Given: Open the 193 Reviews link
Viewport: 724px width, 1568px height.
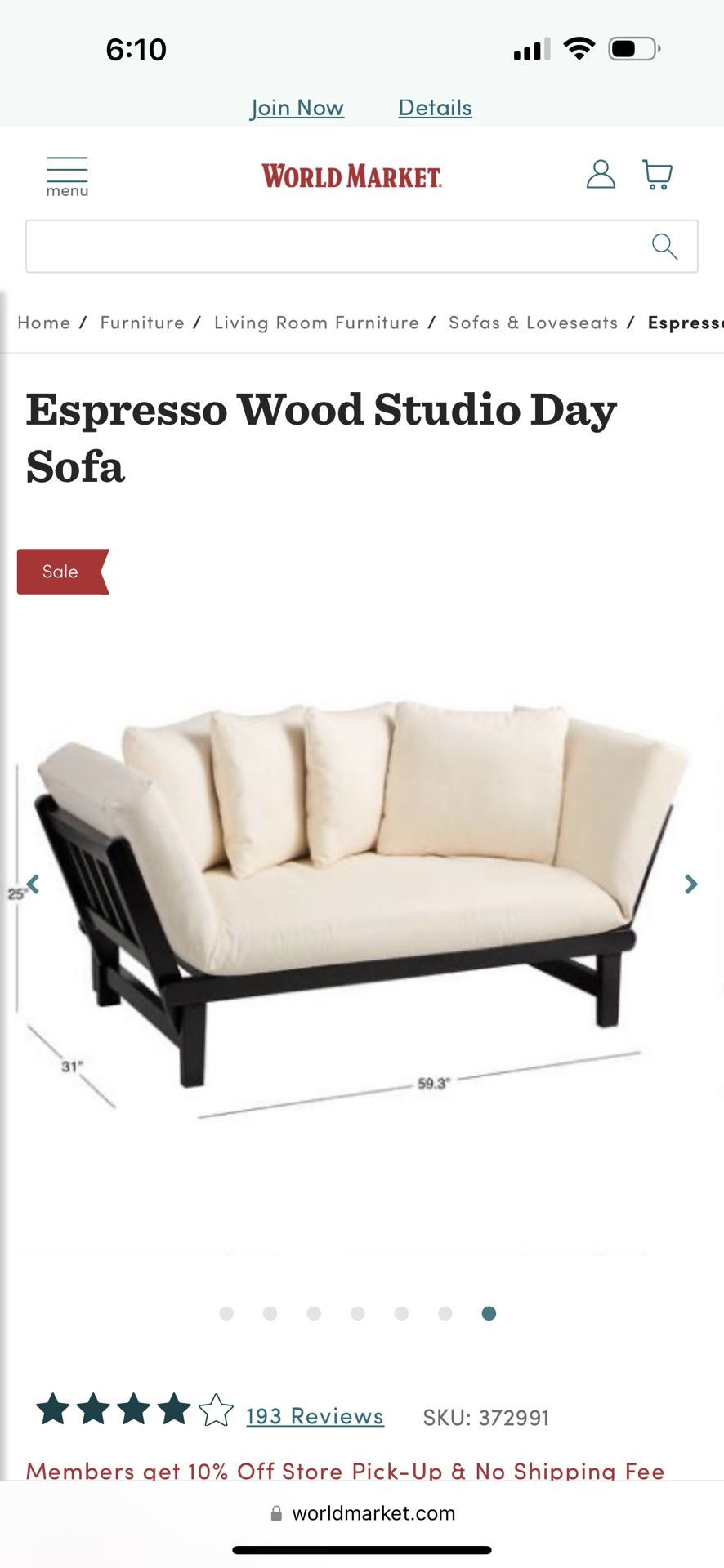Looking at the screenshot, I should coord(315,1416).
